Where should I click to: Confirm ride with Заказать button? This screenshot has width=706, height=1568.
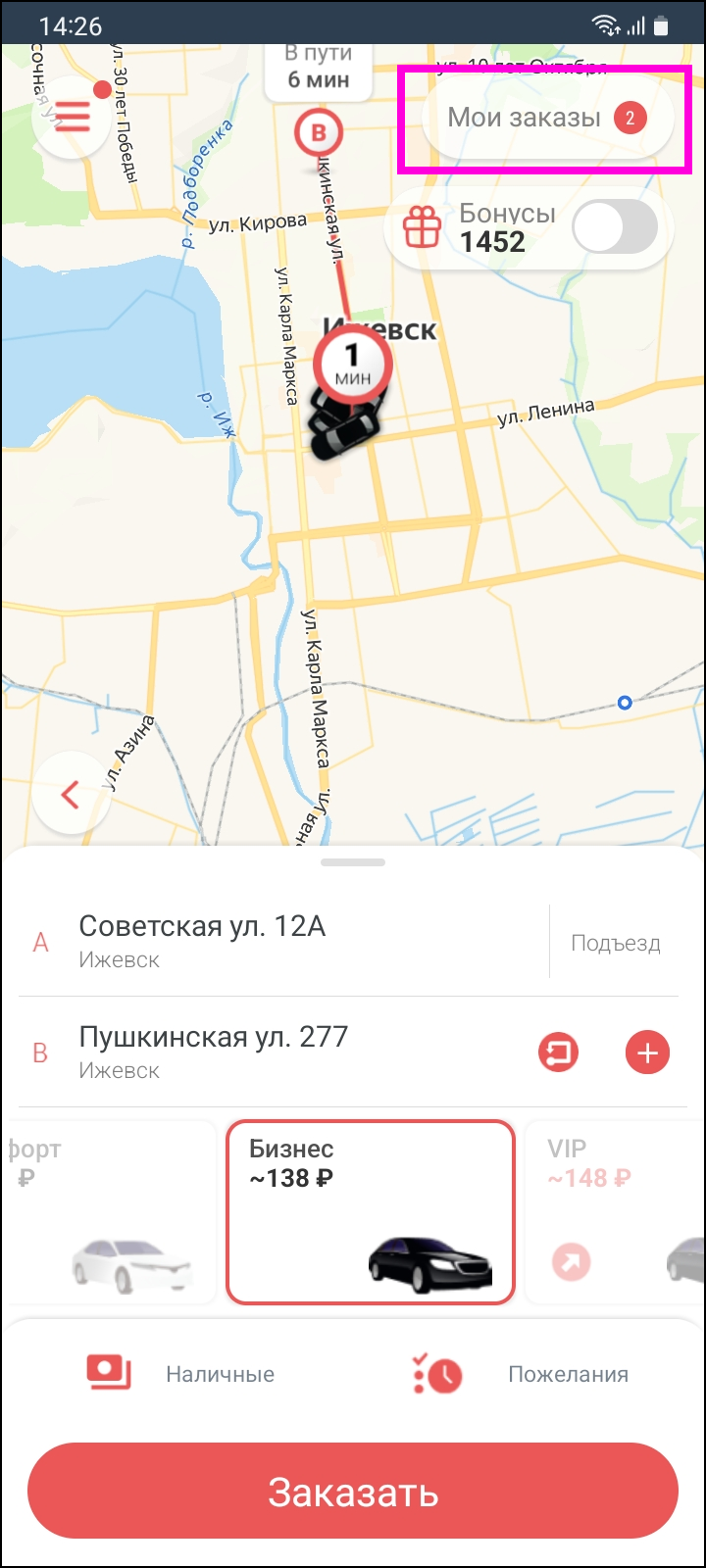[x=353, y=1492]
